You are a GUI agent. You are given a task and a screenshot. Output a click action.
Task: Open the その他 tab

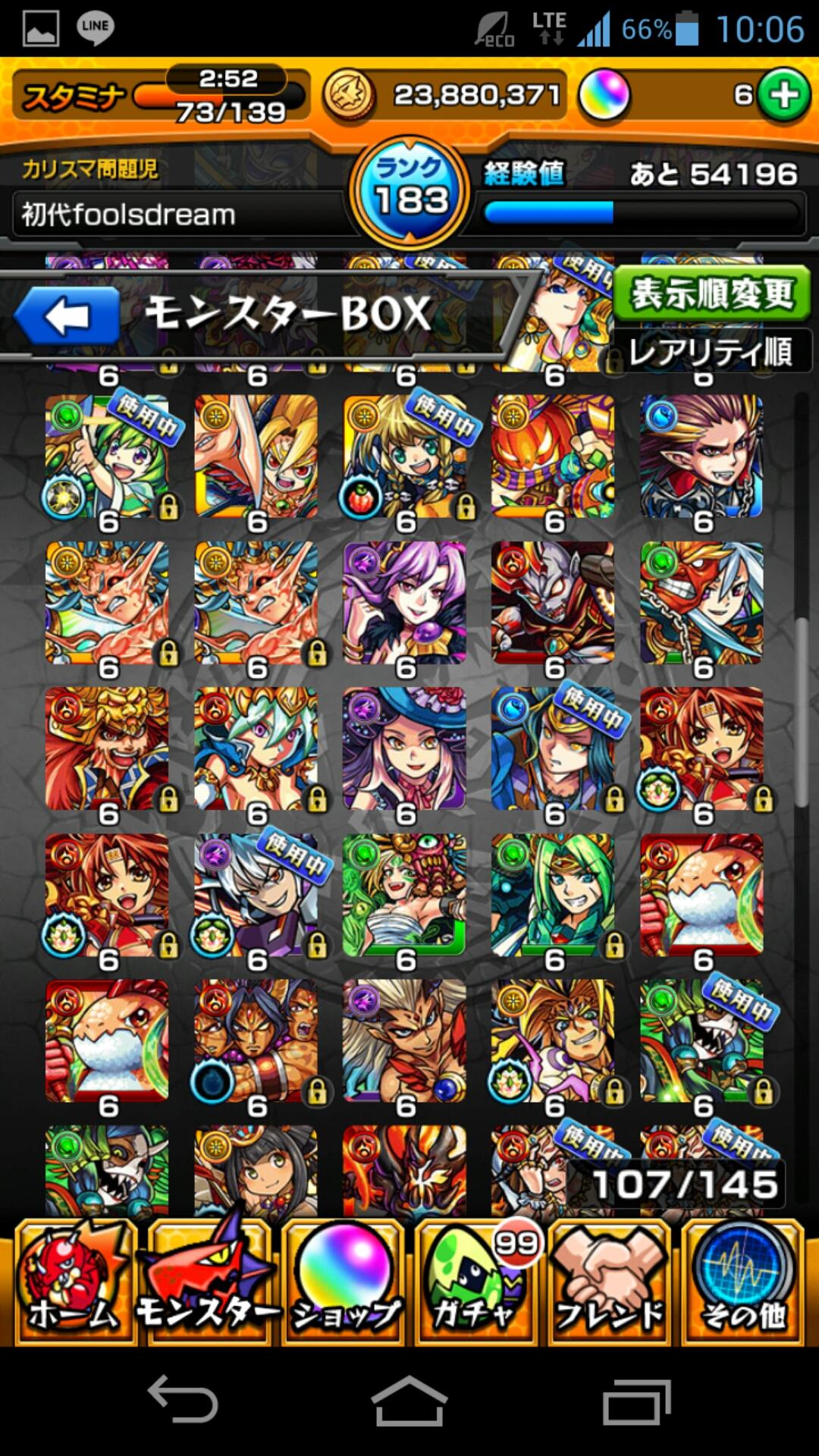pos(743,1283)
